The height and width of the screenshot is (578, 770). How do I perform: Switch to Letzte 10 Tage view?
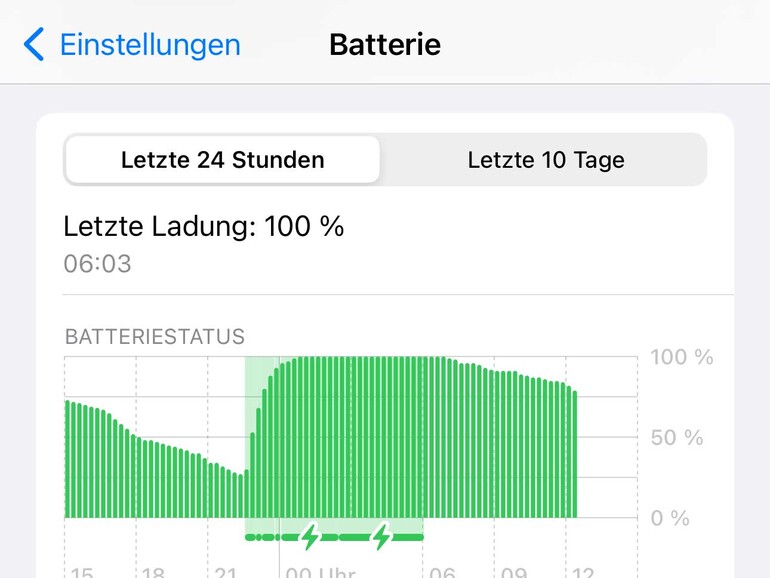click(545, 160)
